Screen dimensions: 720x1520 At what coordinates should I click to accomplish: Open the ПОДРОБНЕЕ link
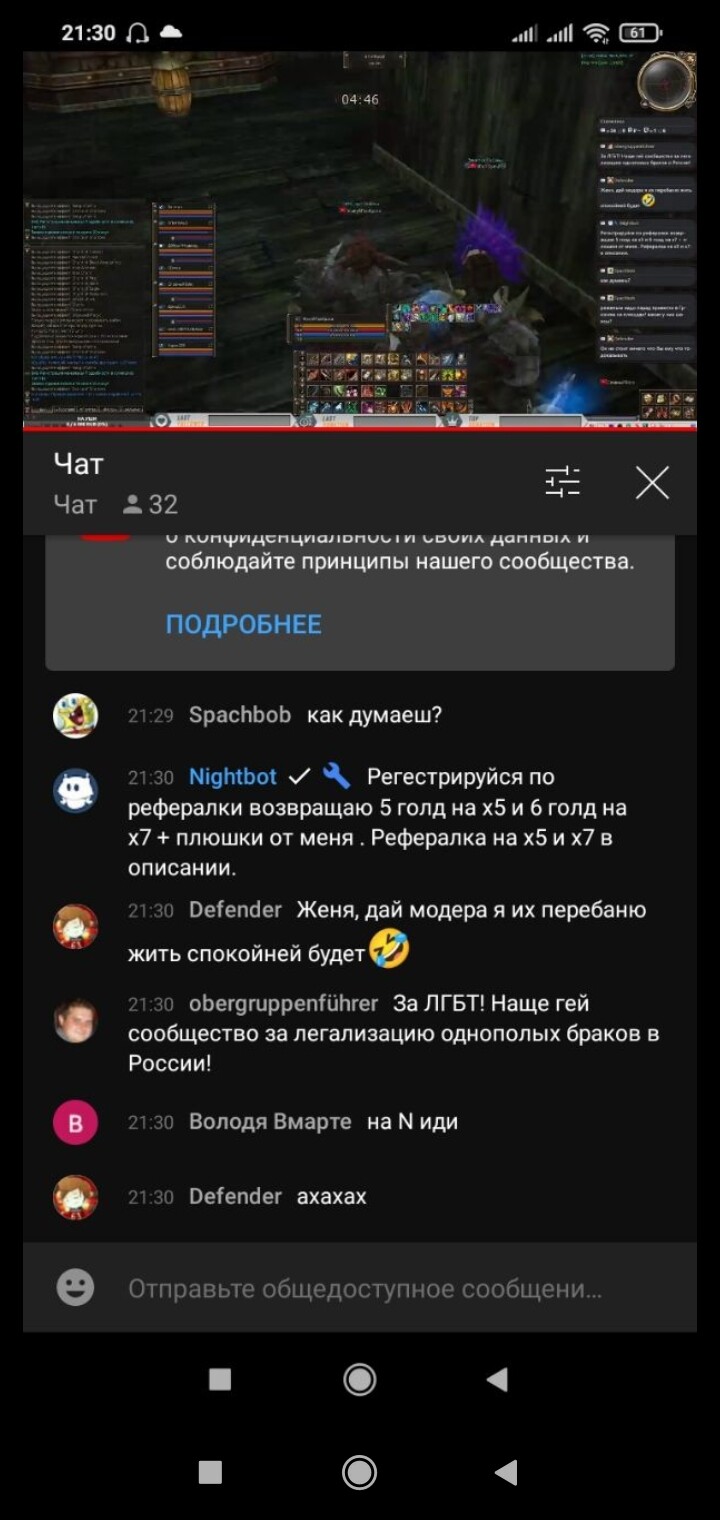coord(243,624)
